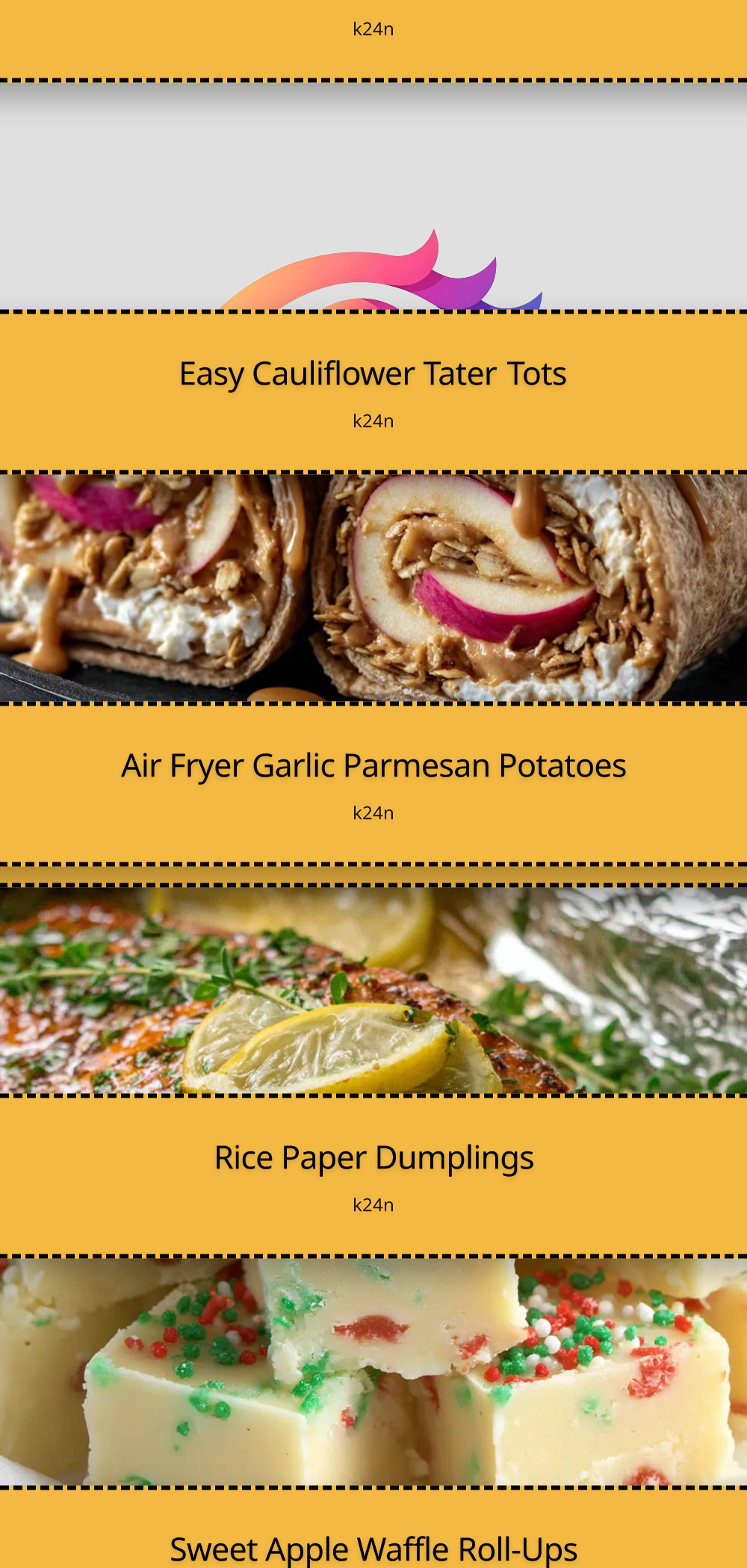The image size is (747, 1568).
Task: Tap the lemon herb salmon foil photo
Action: click(x=373, y=990)
